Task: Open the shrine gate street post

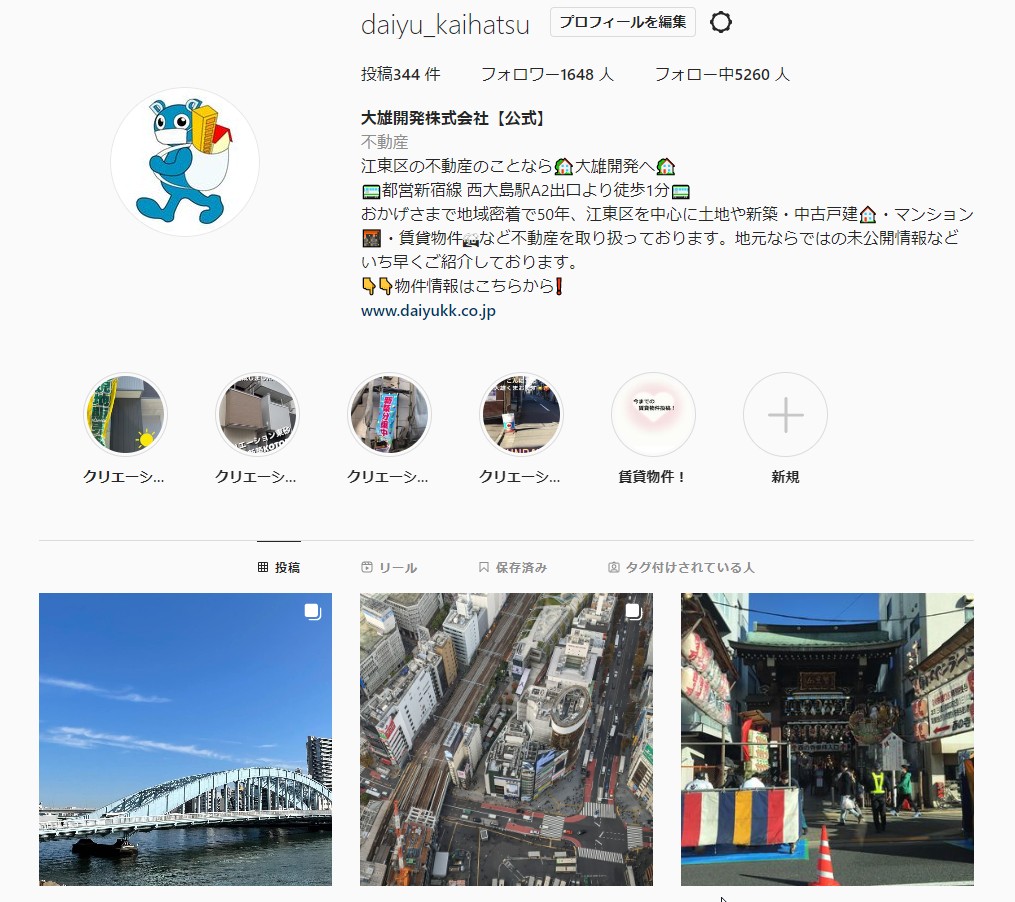Action: coord(827,739)
